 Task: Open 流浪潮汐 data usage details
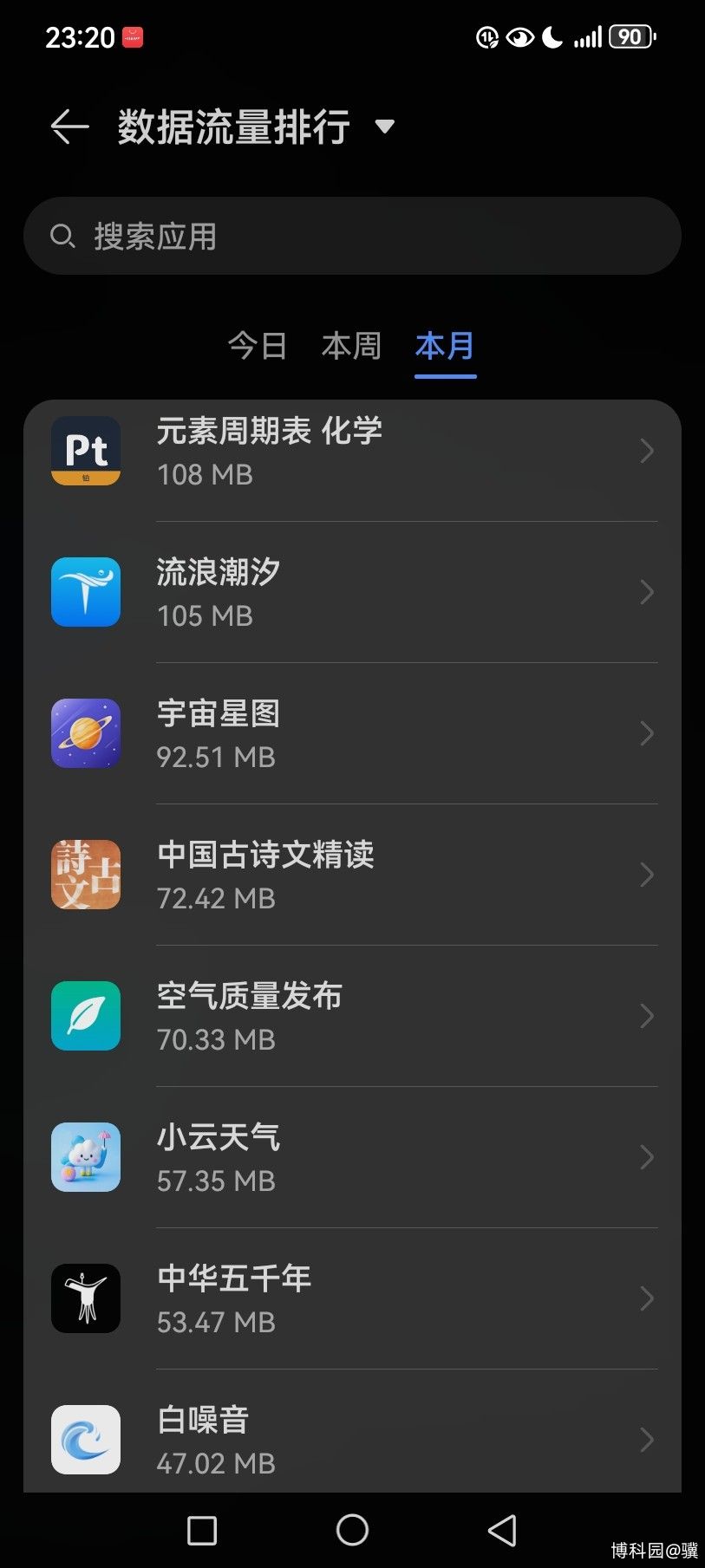352,592
